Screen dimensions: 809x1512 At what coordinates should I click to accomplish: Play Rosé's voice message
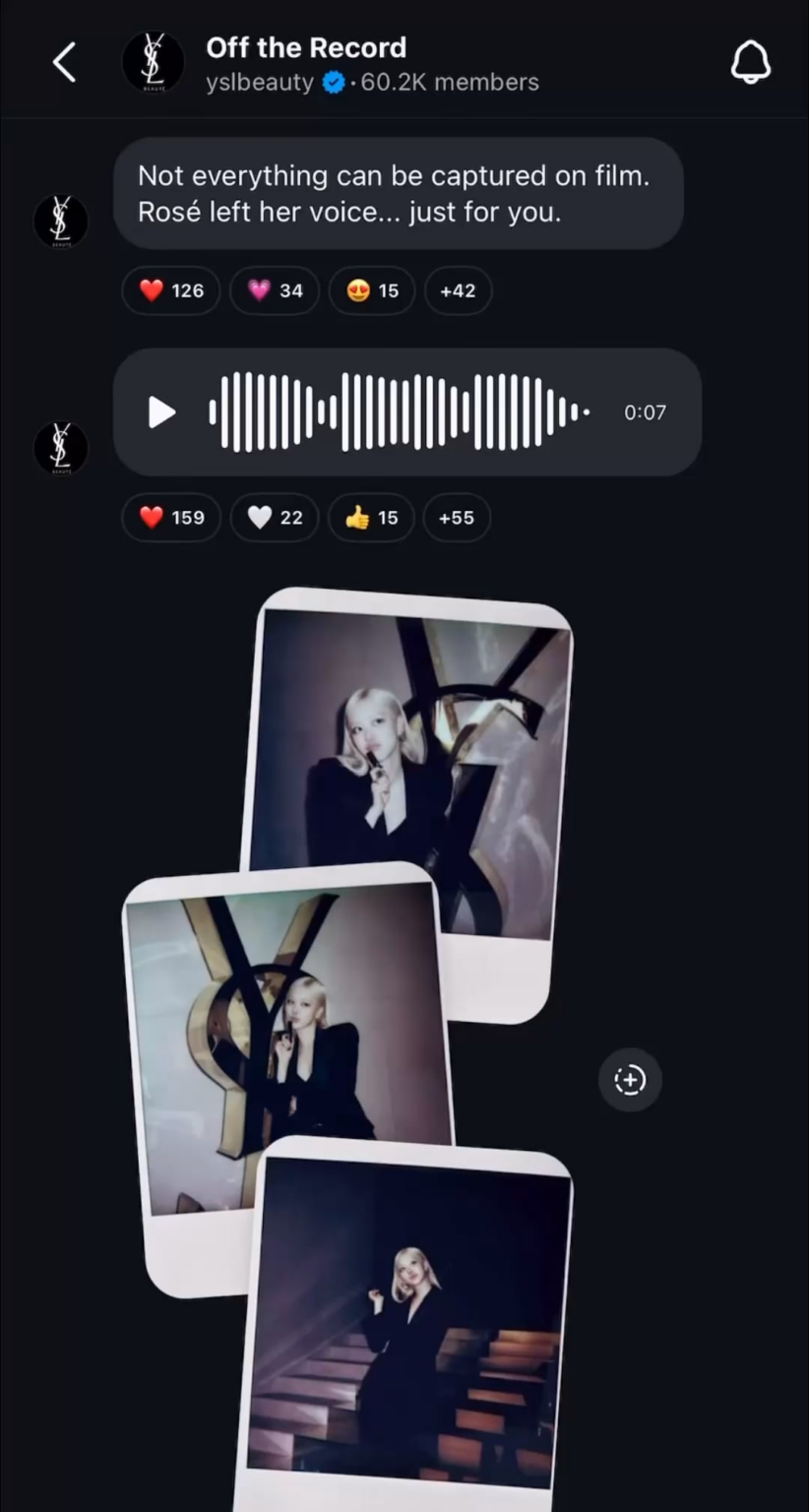click(160, 412)
